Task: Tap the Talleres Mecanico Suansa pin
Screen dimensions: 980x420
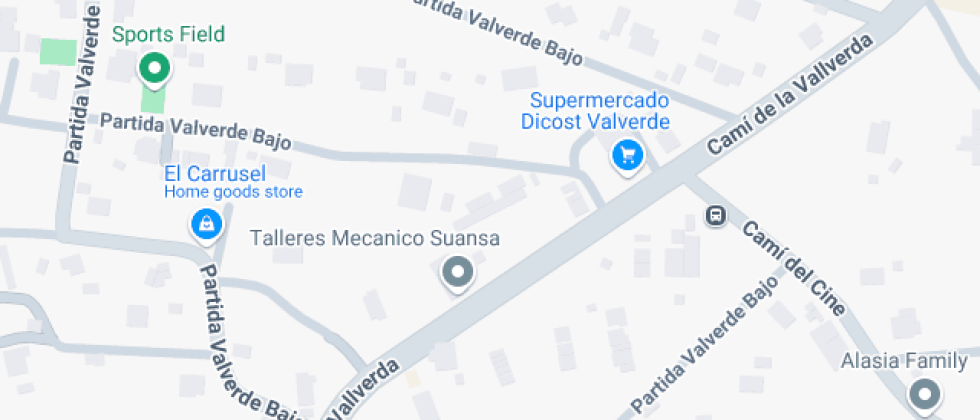Action: pyautogui.click(x=458, y=271)
